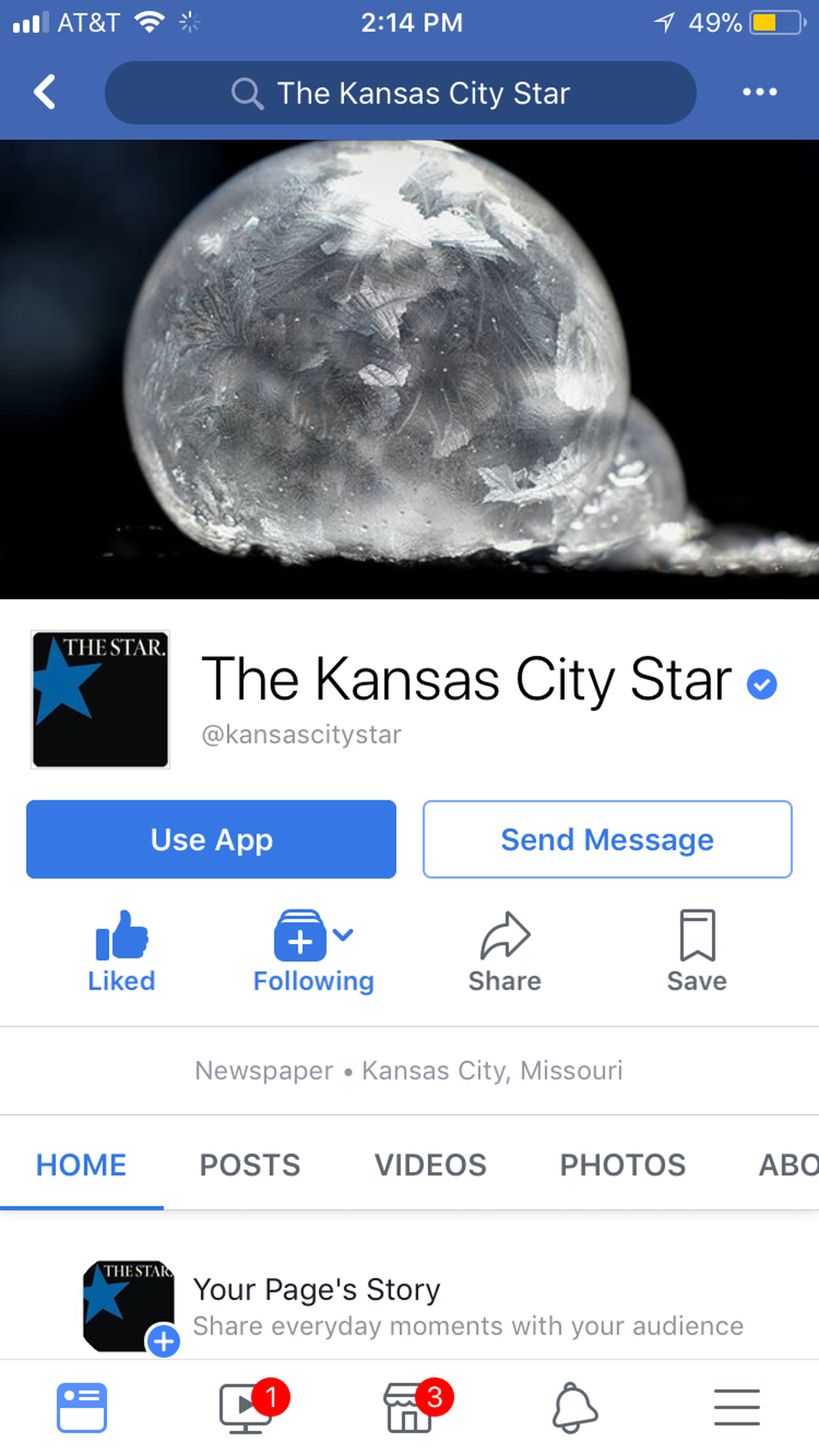
Task: Open the notifications bell
Action: coord(574,1408)
